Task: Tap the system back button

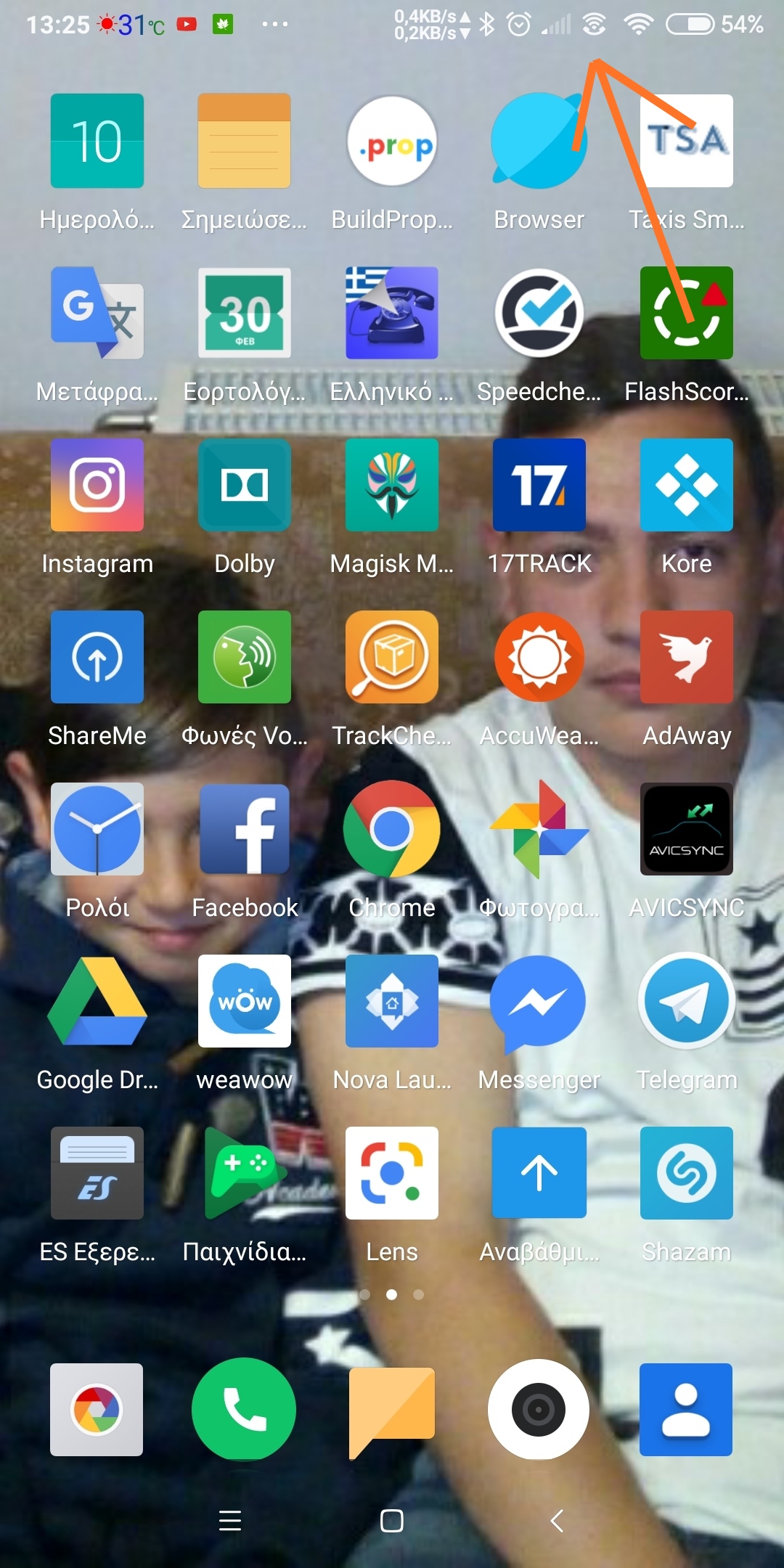Action: [557, 1520]
